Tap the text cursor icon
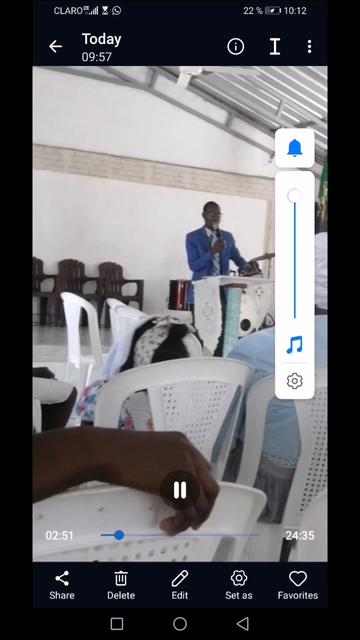360x640 pixels. click(x=275, y=47)
